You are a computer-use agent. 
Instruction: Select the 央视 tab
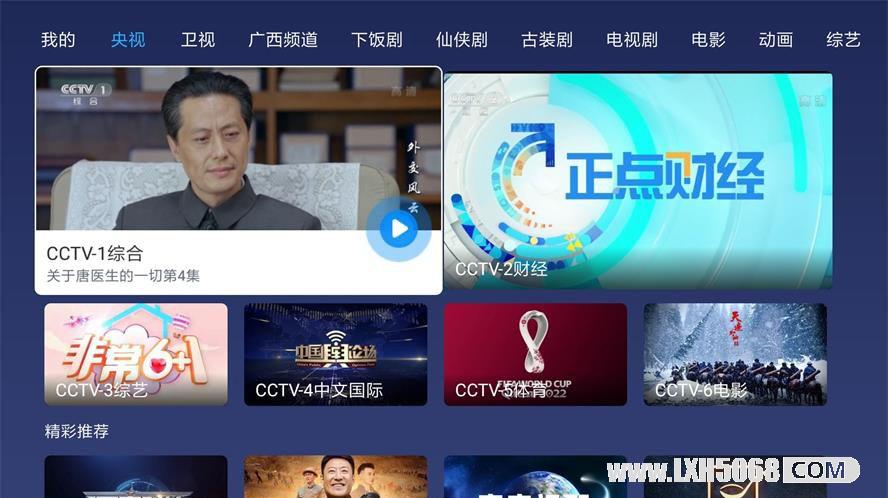click(128, 40)
